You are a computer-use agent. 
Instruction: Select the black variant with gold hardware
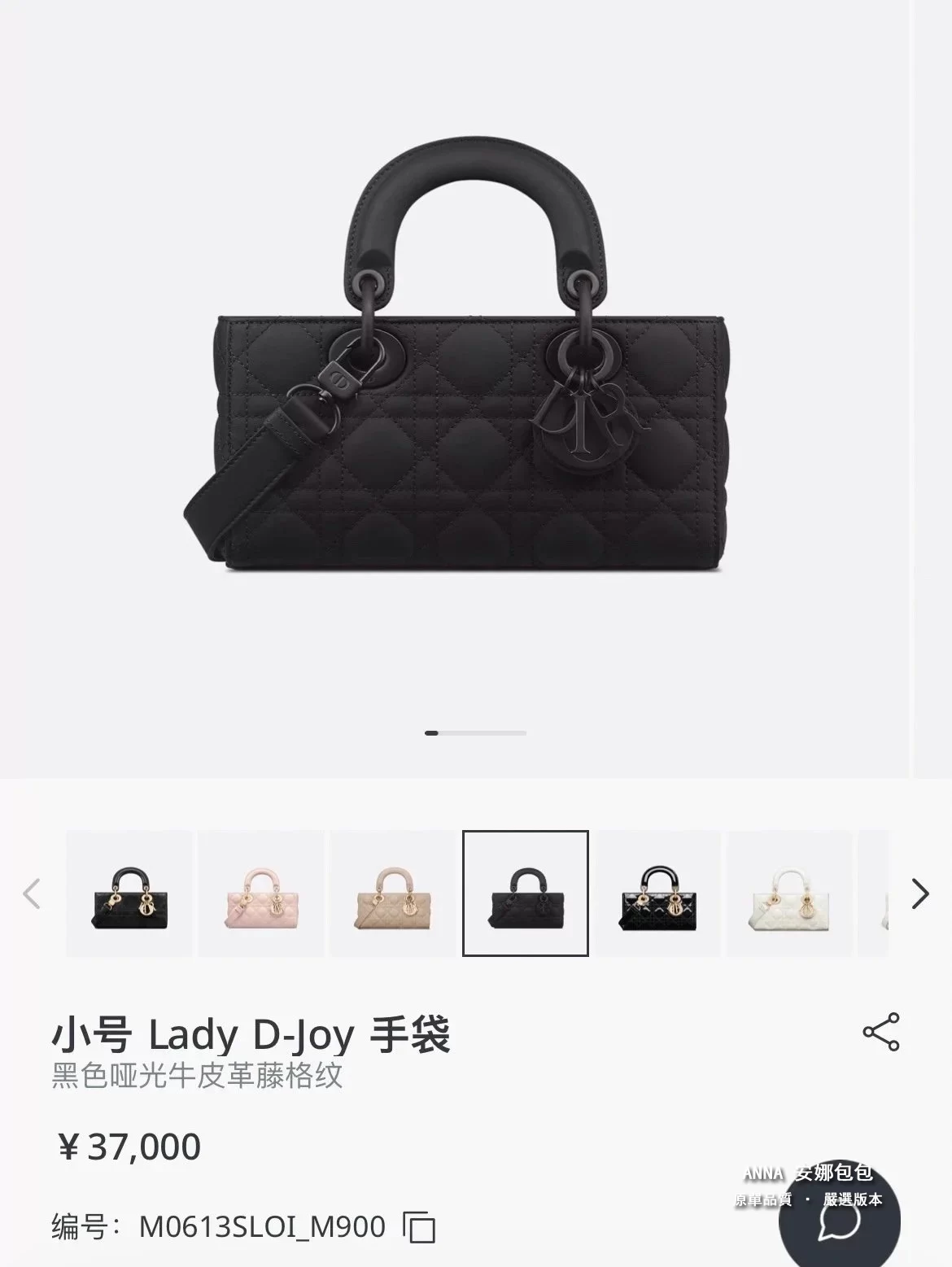pyautogui.click(x=129, y=893)
